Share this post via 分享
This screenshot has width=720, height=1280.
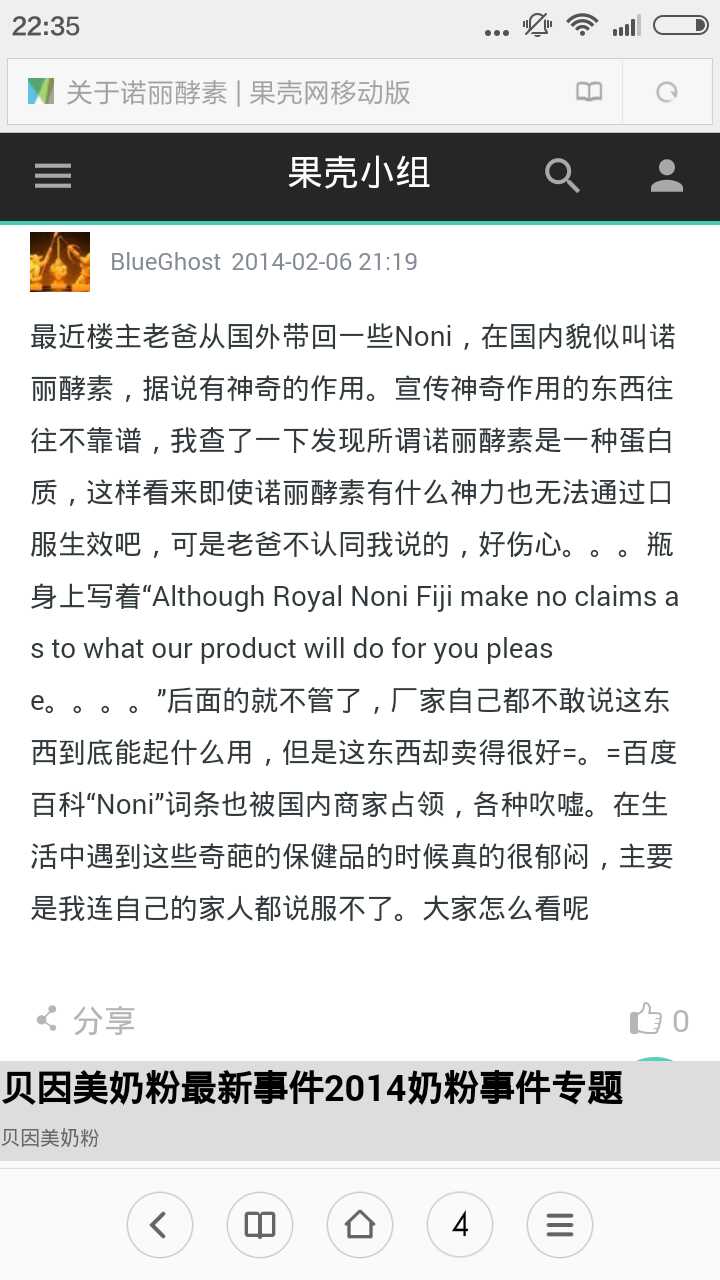point(86,1020)
